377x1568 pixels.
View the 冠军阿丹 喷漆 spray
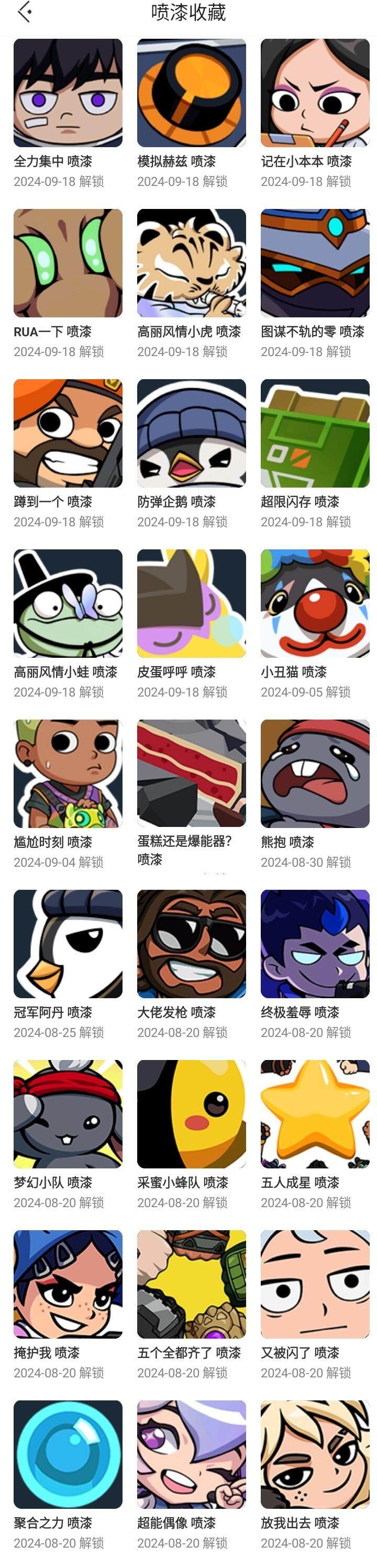pos(68,944)
